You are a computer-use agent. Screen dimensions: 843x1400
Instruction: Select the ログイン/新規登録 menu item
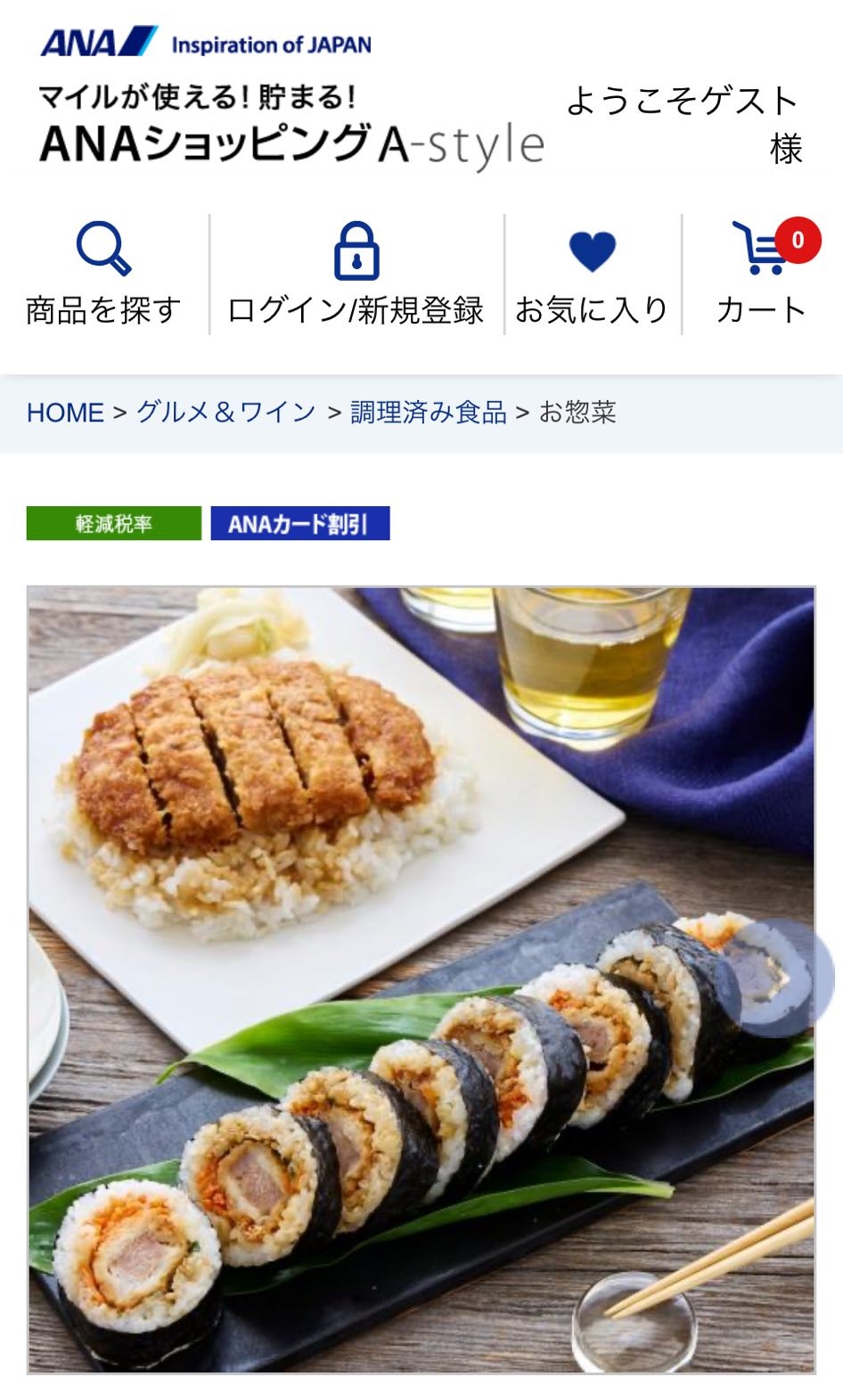(356, 310)
